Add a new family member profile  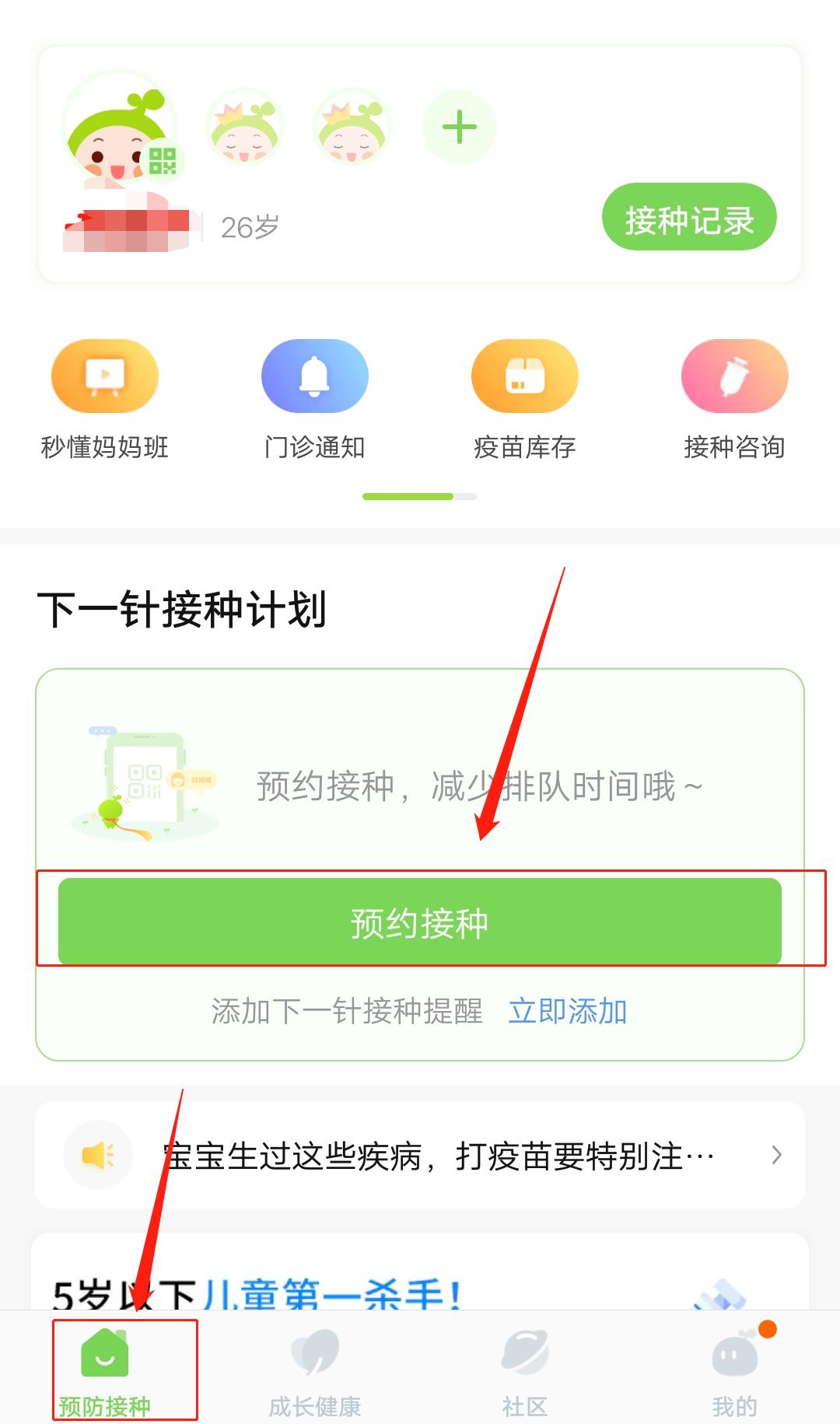pyautogui.click(x=459, y=127)
